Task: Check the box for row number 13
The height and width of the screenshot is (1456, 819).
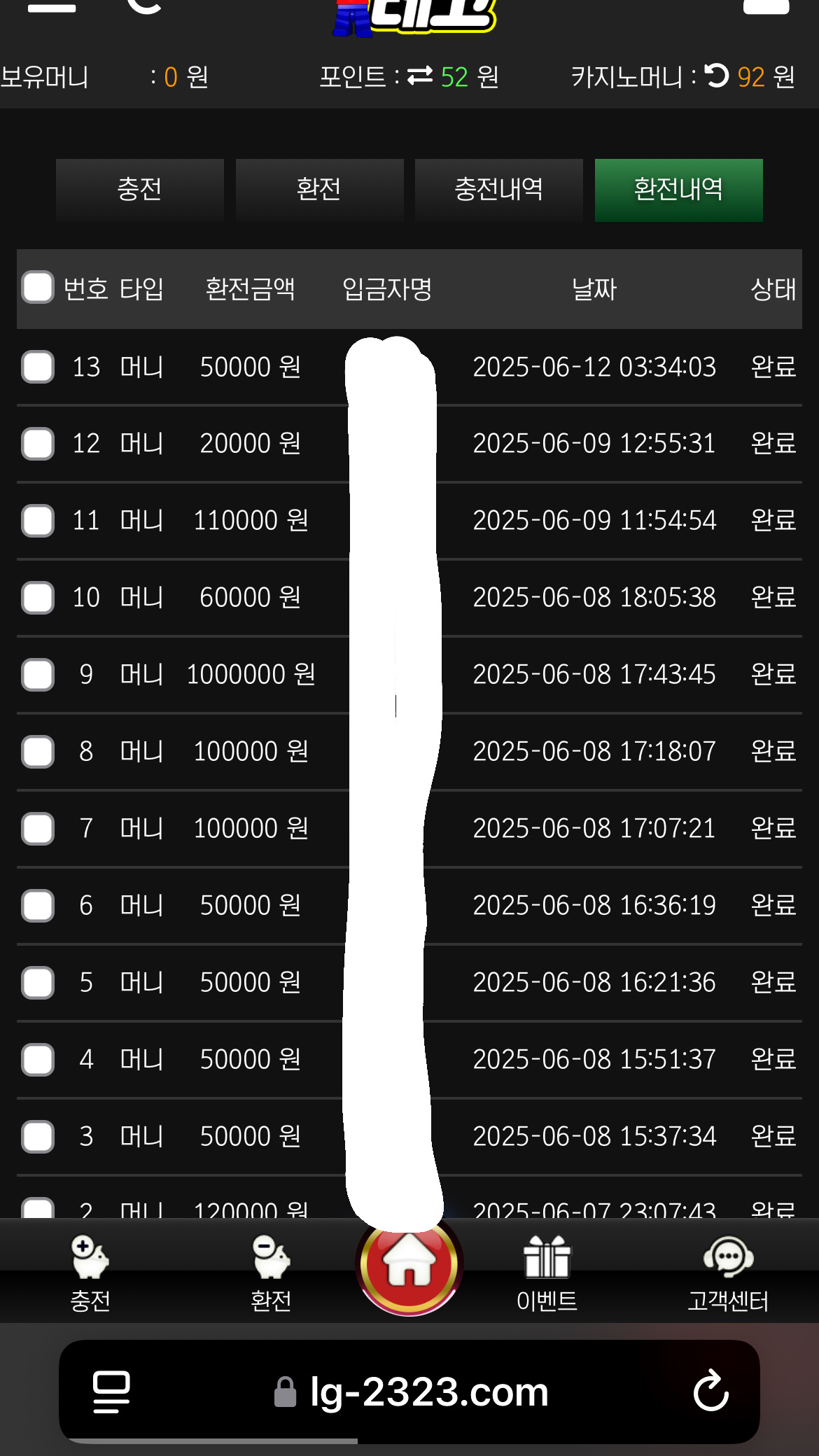Action: pos(38,367)
